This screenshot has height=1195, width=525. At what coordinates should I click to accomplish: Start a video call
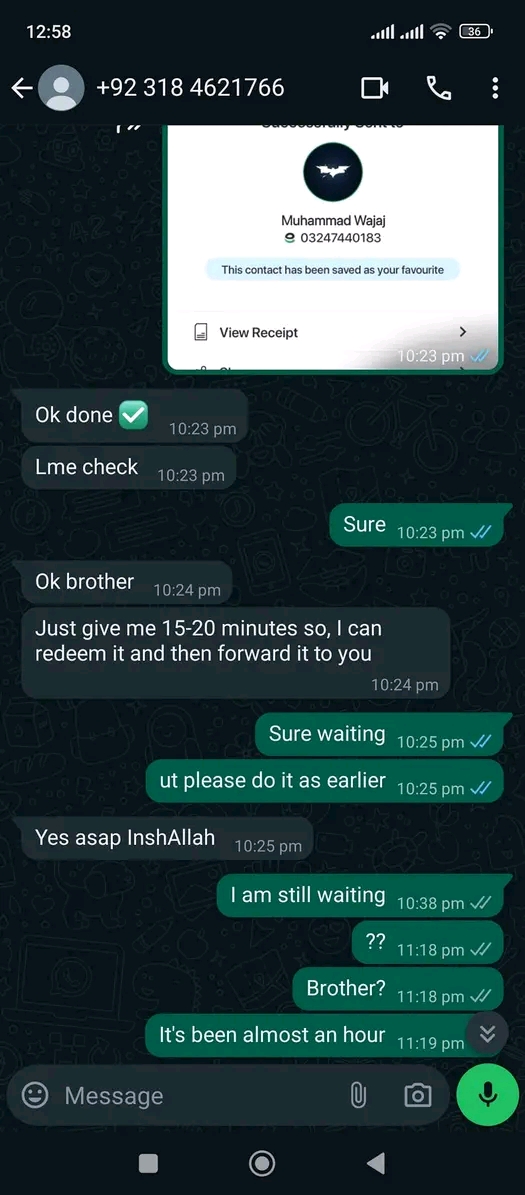[374, 88]
